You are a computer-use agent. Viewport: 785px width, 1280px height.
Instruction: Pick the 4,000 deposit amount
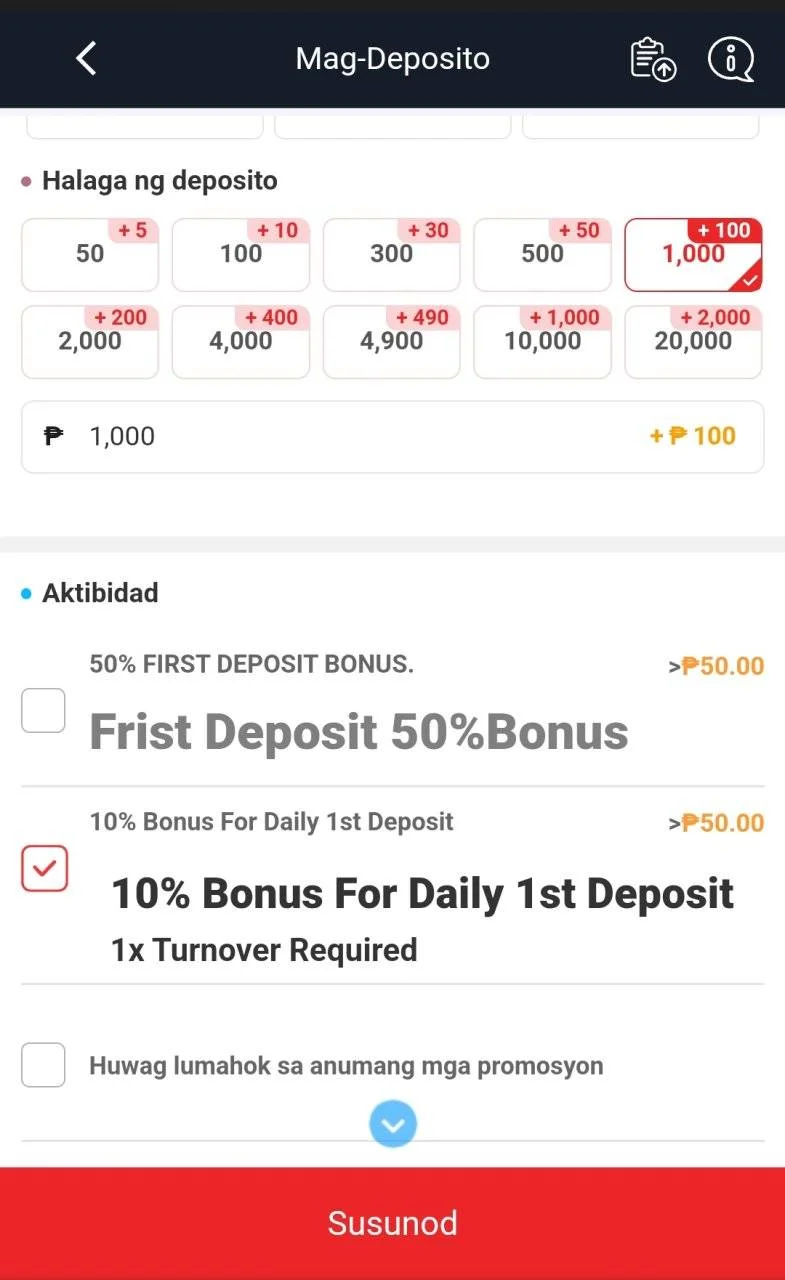click(x=241, y=342)
